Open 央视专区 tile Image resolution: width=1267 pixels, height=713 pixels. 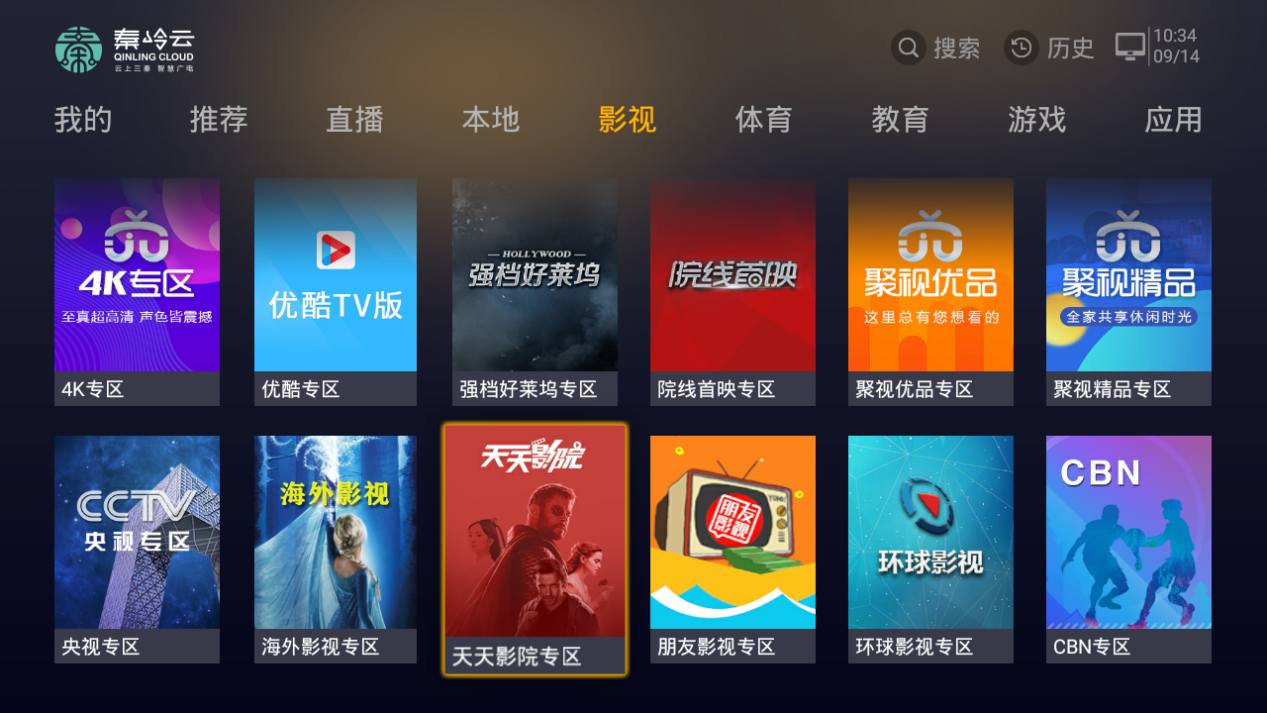click(x=137, y=548)
